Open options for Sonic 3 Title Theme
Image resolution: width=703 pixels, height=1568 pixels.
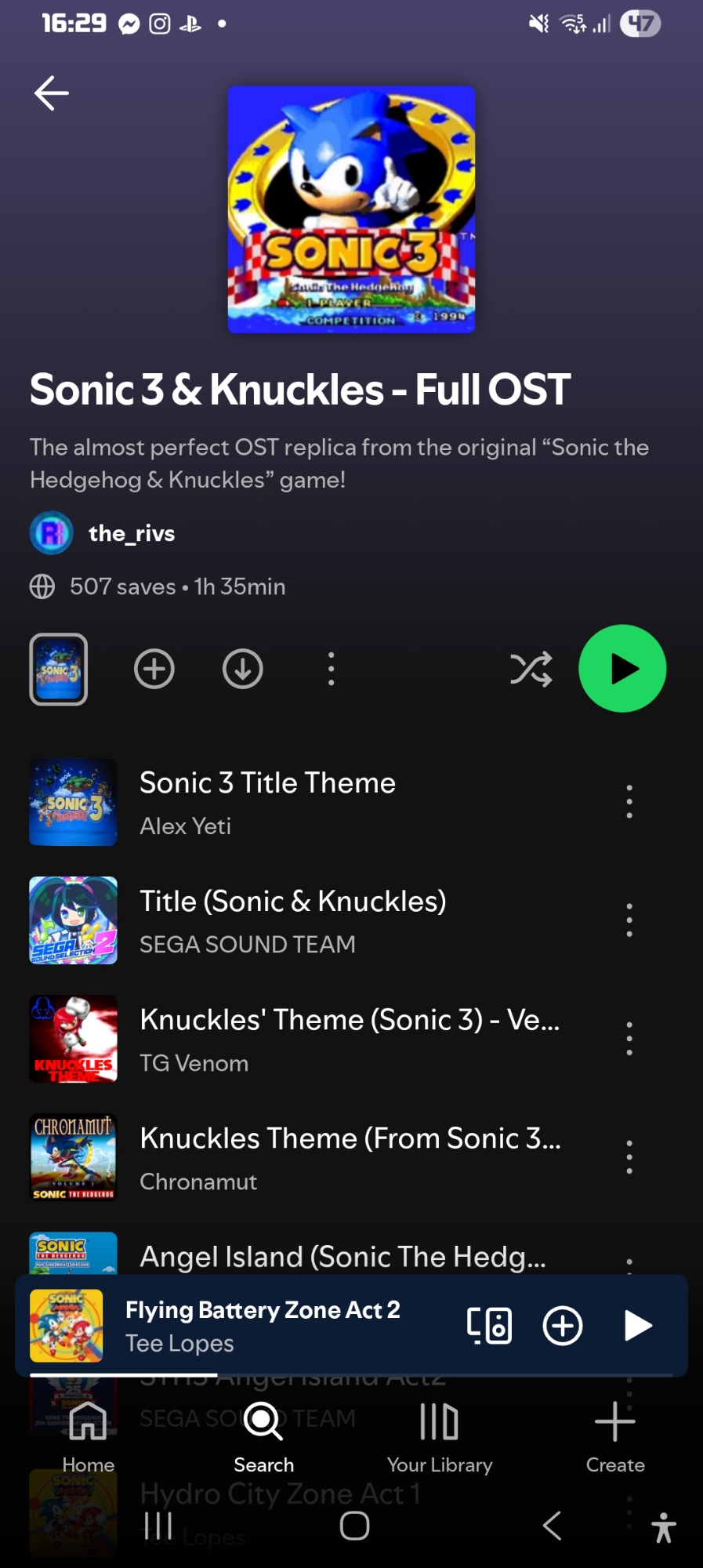point(629,801)
